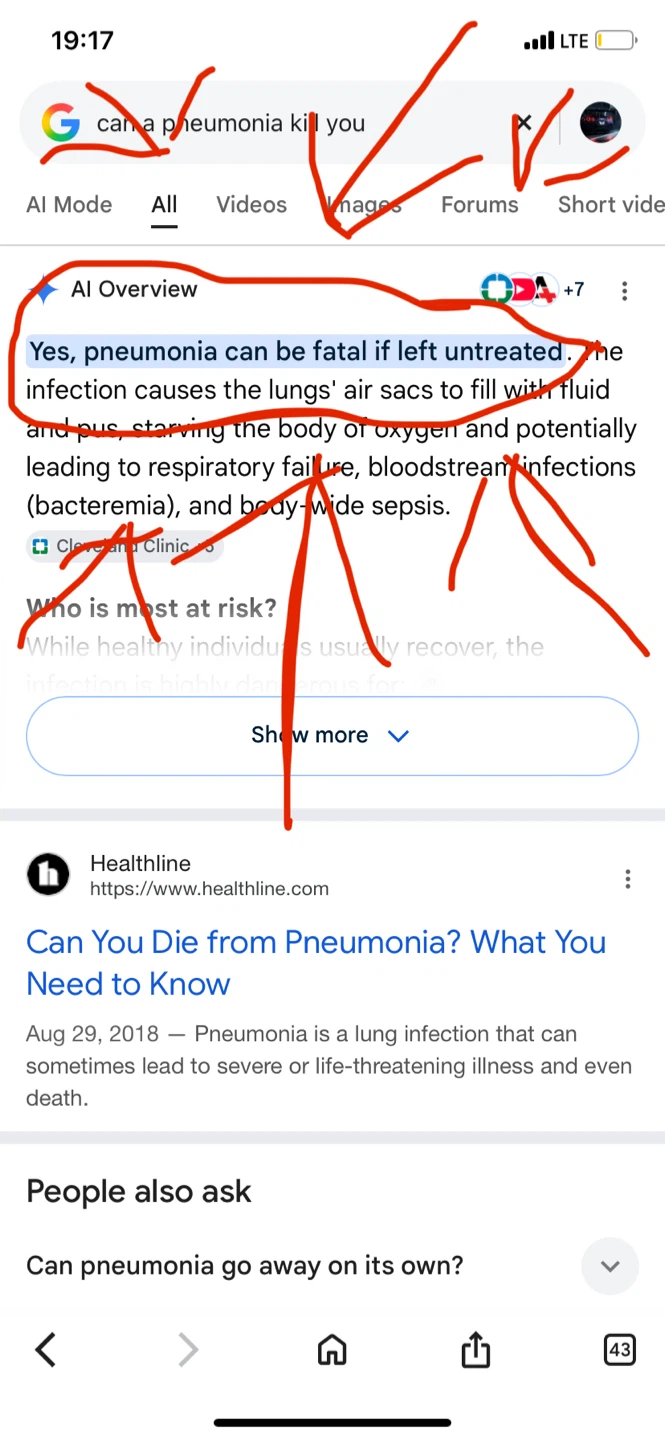Open Healthline's Can You Die from Pneumonia result
Screen dimensions: 665x1440
pos(316,963)
